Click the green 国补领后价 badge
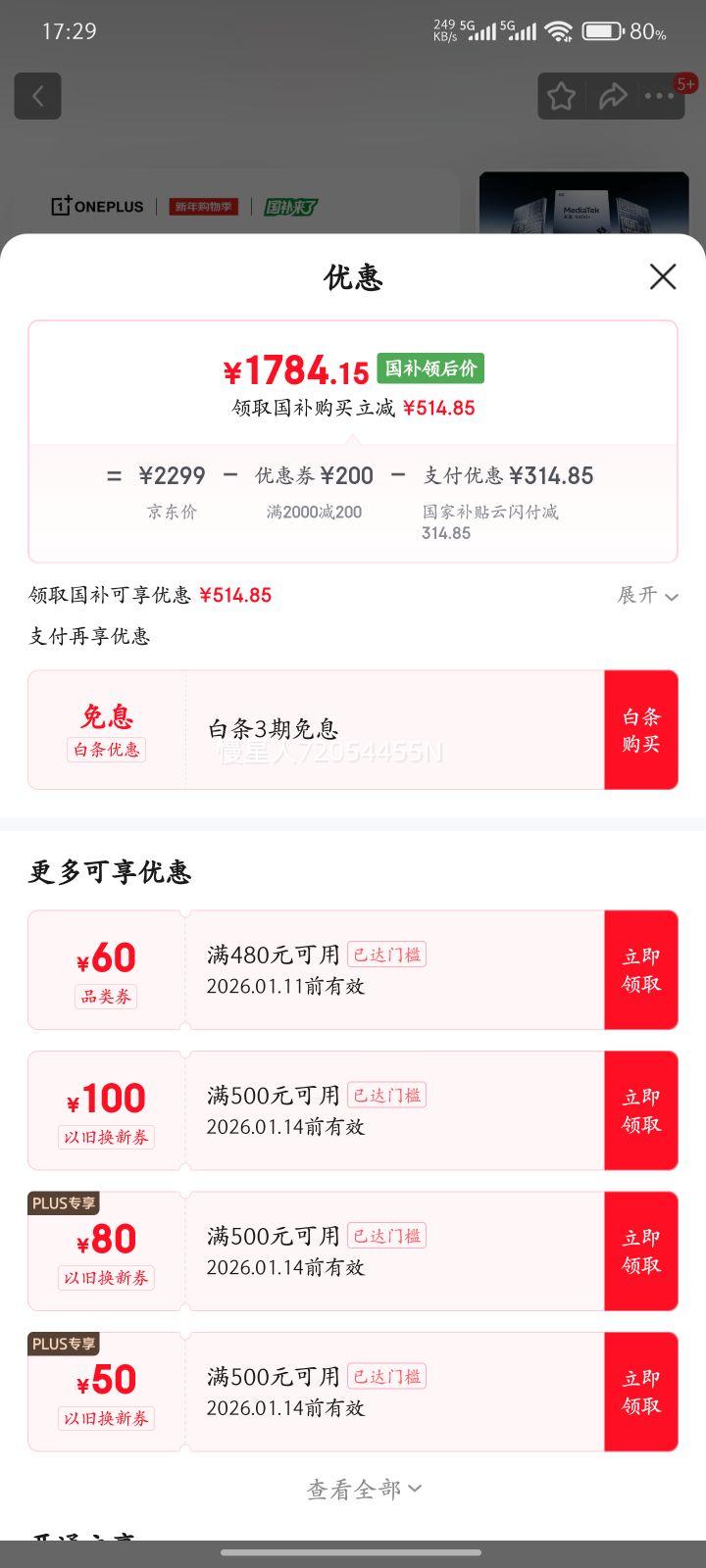Screen dimensions: 706x1568 (431, 367)
